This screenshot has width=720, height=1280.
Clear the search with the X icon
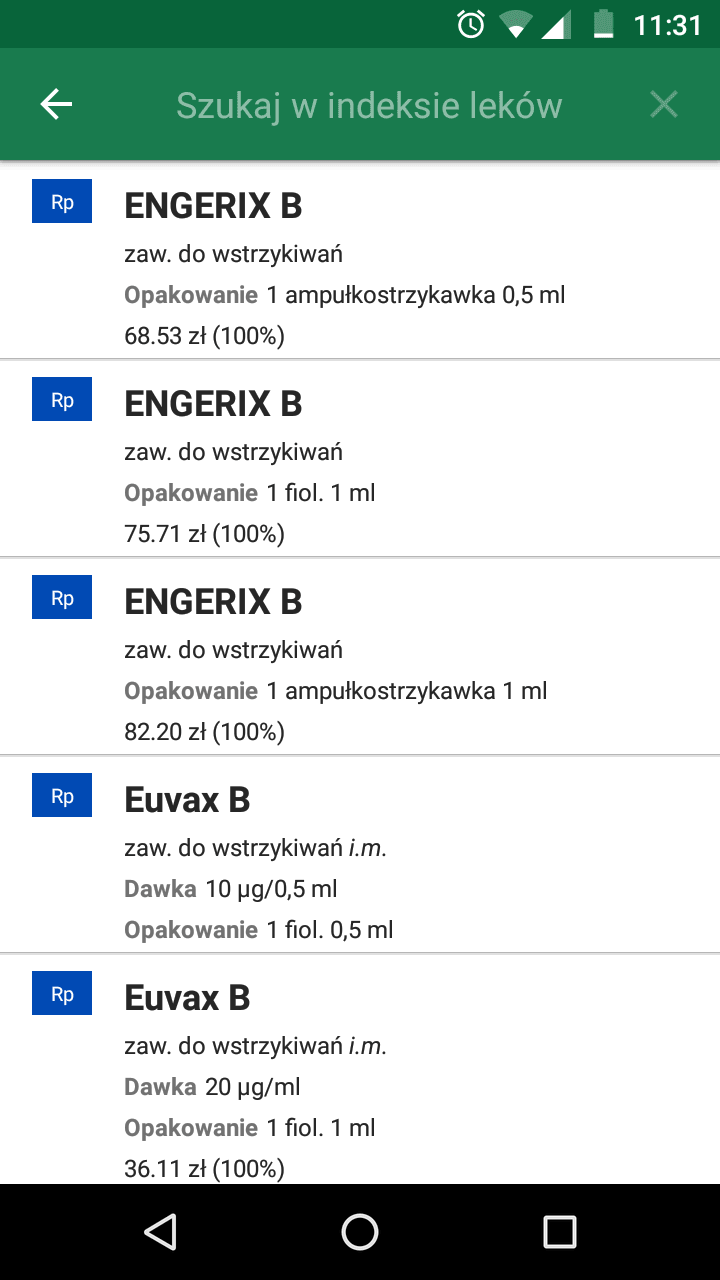(x=663, y=104)
